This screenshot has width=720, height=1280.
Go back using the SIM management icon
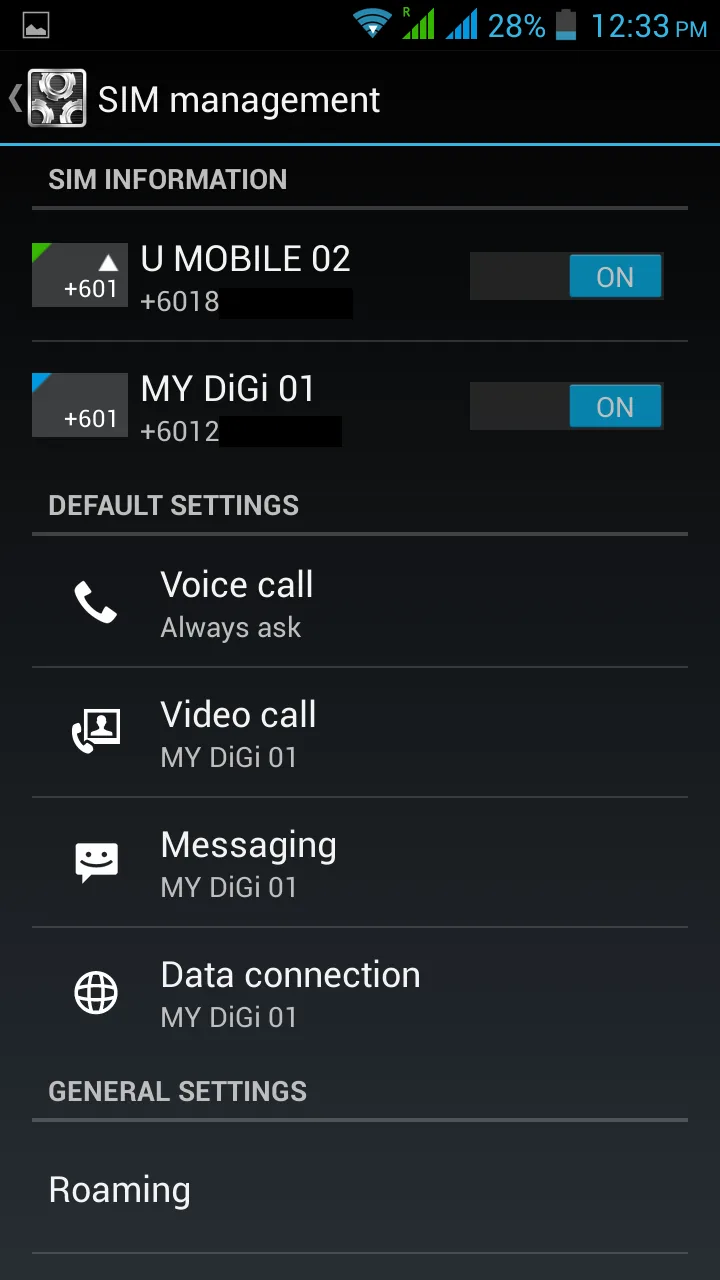point(56,98)
